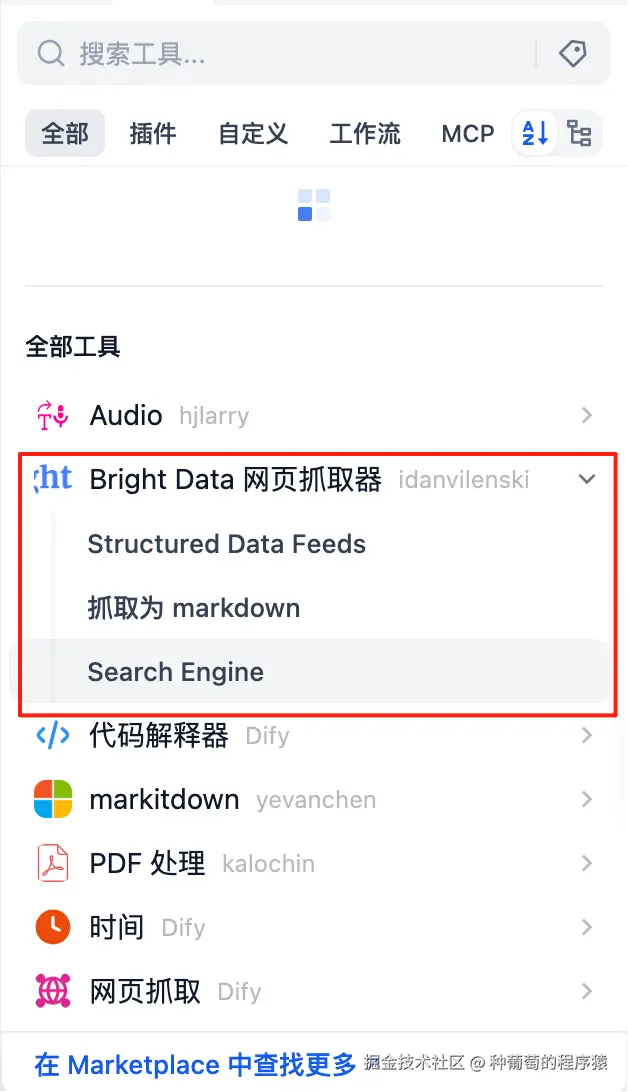This screenshot has width=628, height=1092.
Task: Open the 在 Marketplace 中查找更多 link
Action: coord(195,1064)
